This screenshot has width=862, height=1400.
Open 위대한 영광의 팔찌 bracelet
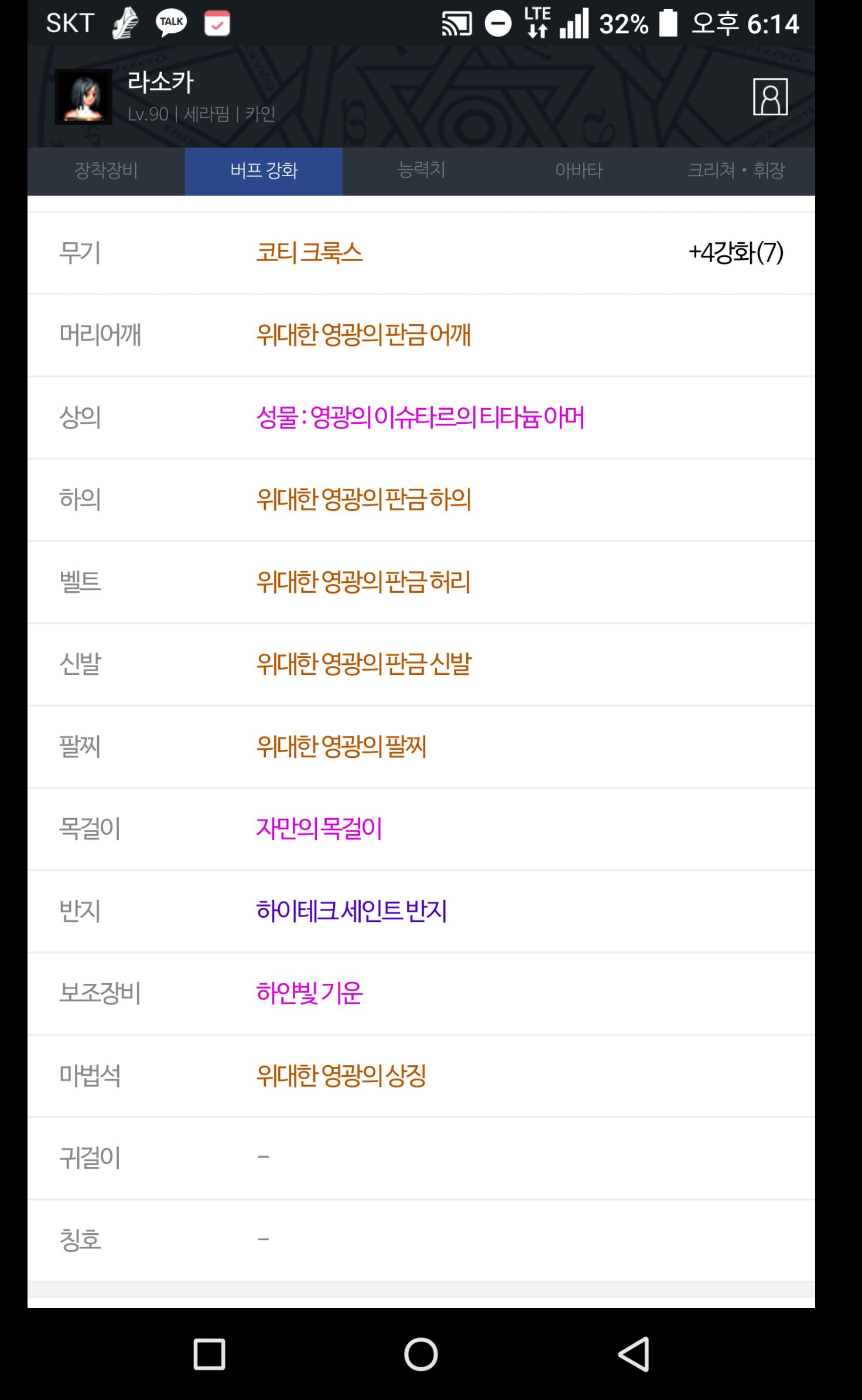pos(341,746)
